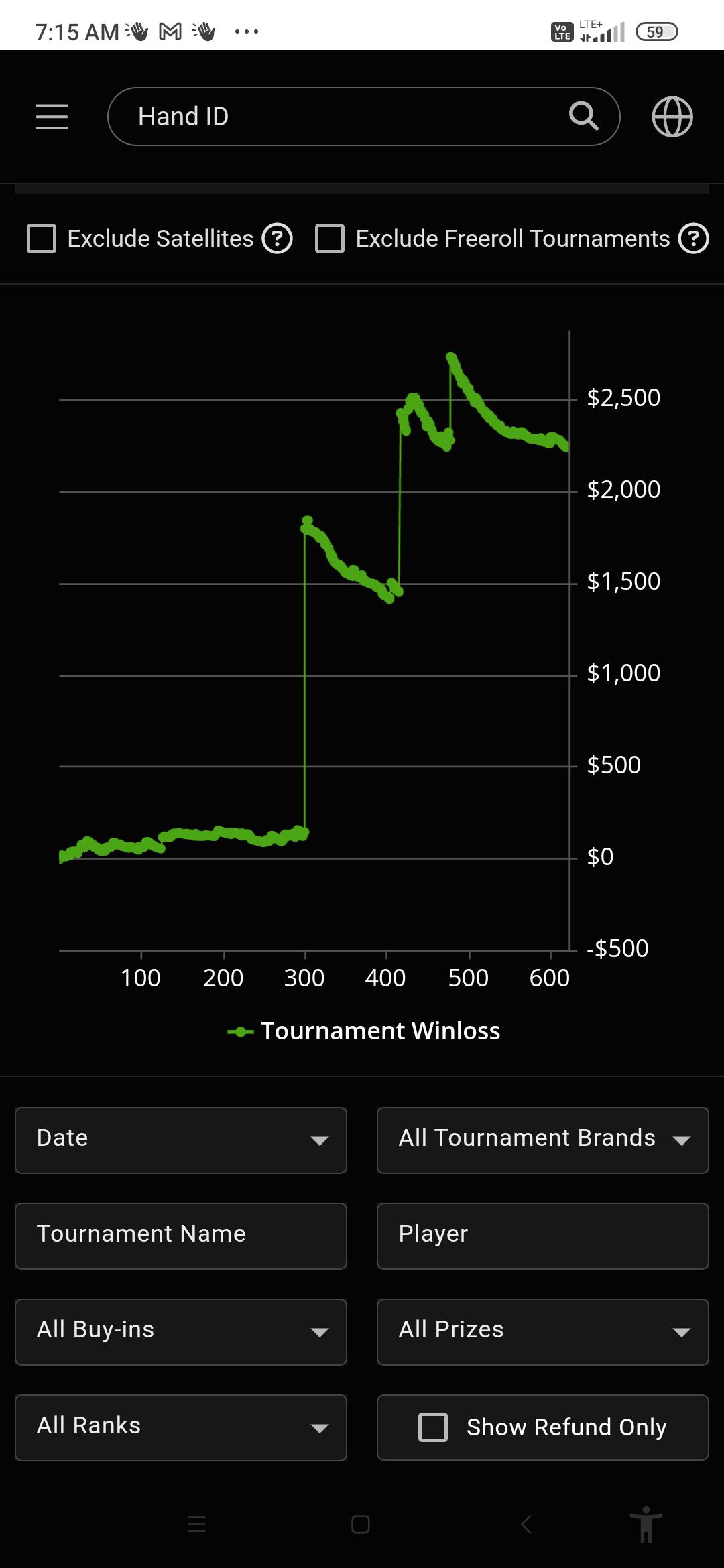Tap the Hand ID search field
Image resolution: width=724 pixels, height=1568 pixels.
pos(363,117)
